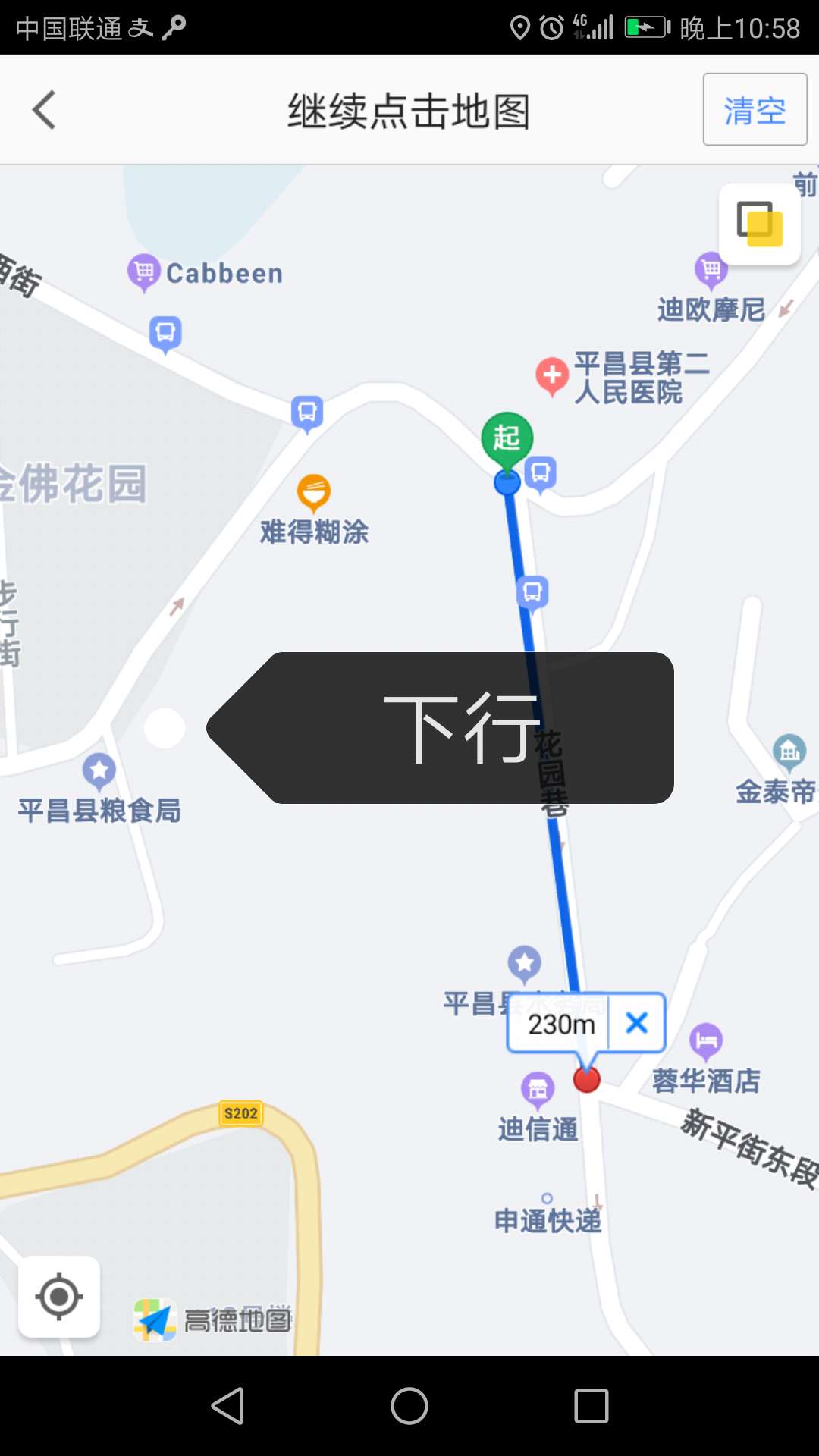Select the Cabbeen shop marker
819x1456 pixels.
pyautogui.click(x=144, y=271)
